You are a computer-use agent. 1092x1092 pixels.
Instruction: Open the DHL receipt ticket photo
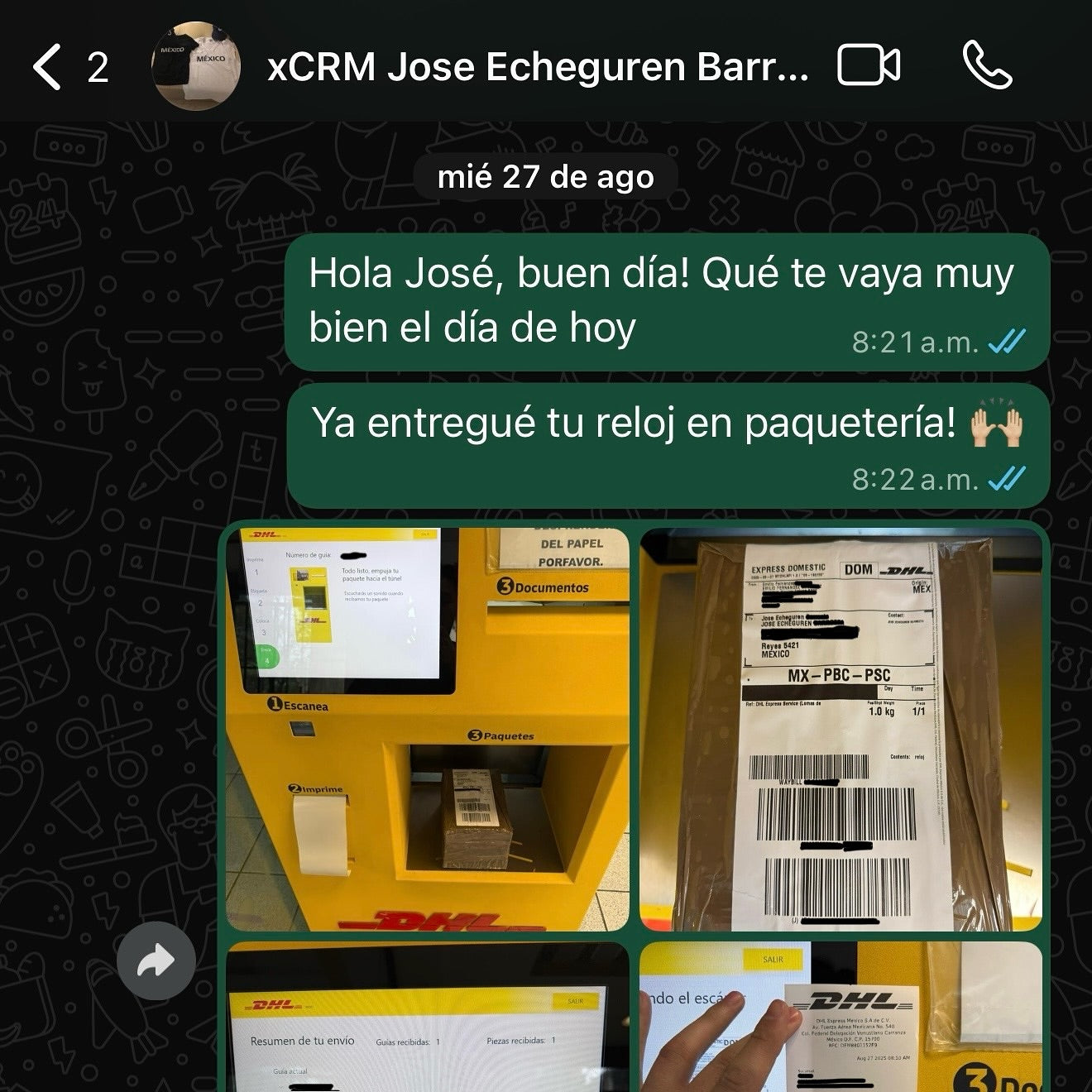click(841, 1018)
